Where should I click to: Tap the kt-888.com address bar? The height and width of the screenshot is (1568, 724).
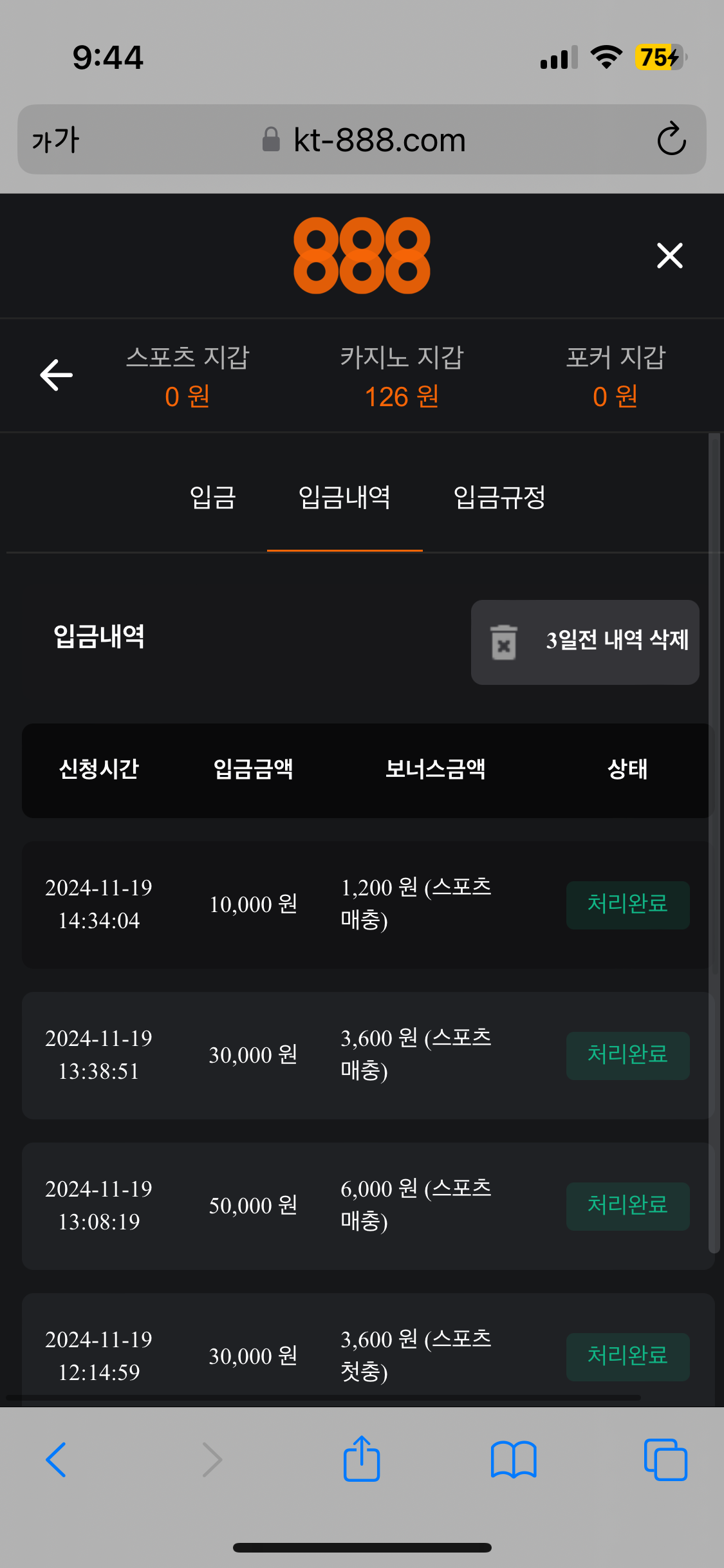pyautogui.click(x=362, y=140)
